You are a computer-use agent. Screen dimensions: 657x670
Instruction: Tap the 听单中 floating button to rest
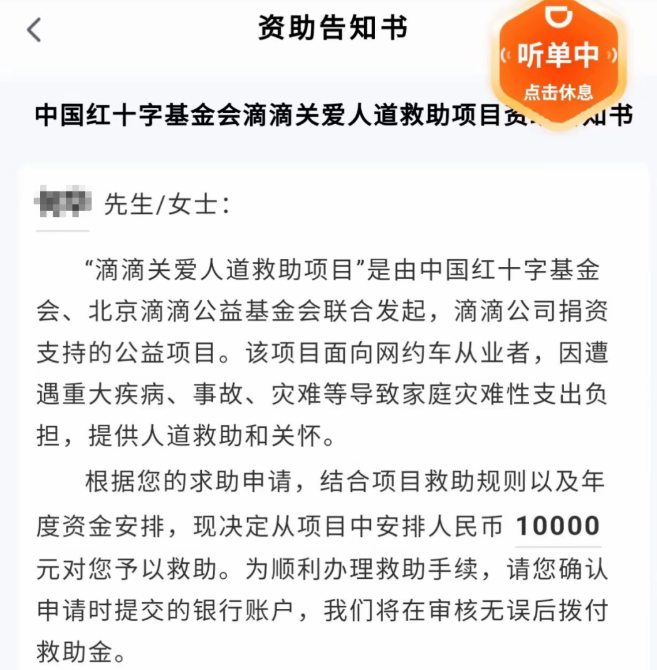tap(557, 67)
